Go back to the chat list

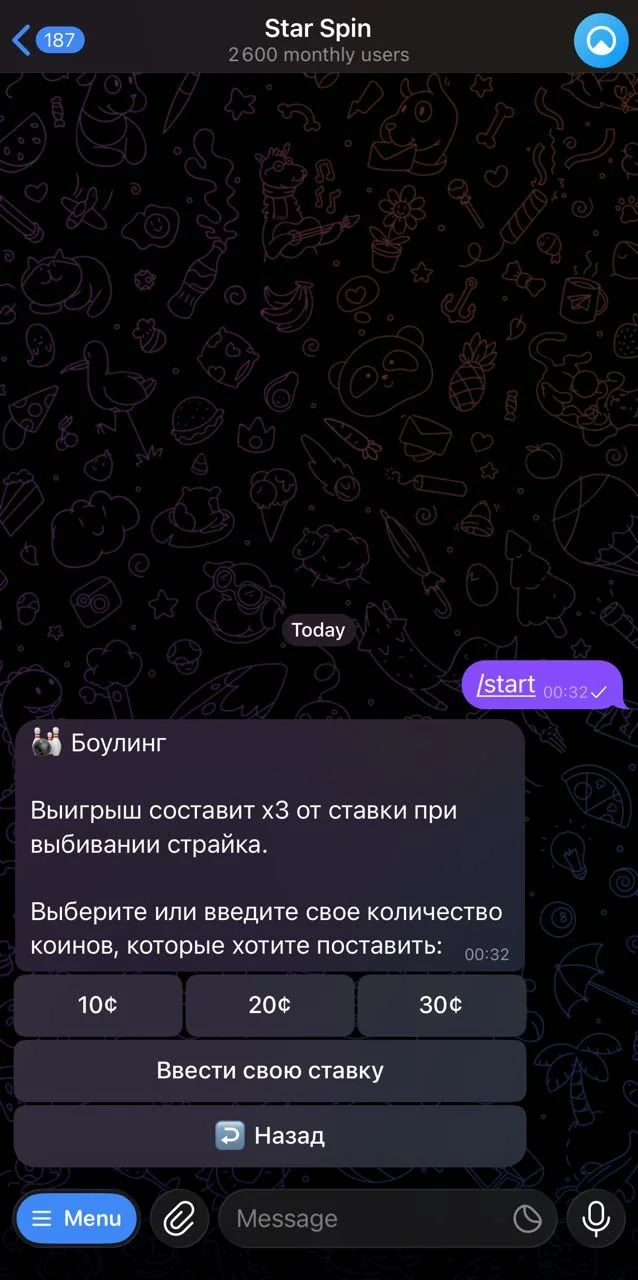47,40
